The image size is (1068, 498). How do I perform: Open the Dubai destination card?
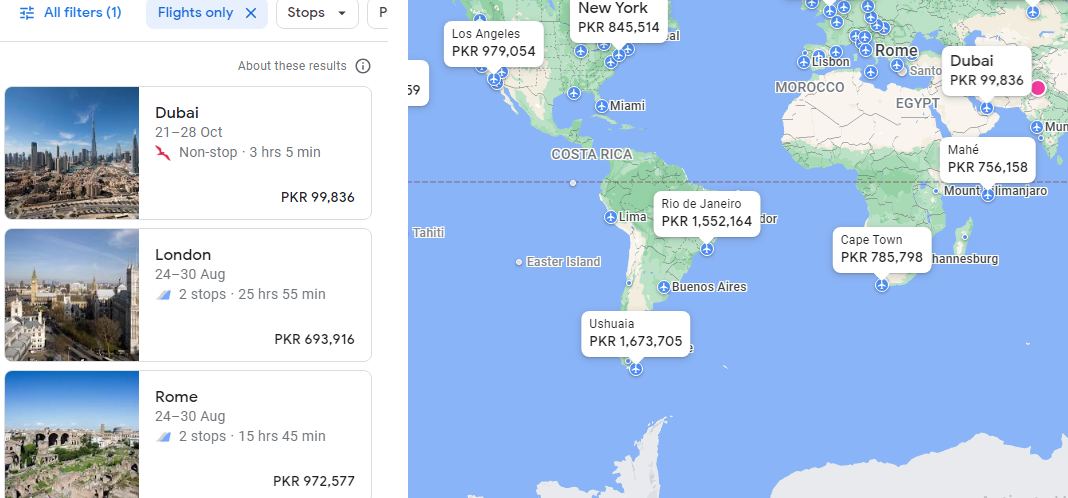[188, 153]
